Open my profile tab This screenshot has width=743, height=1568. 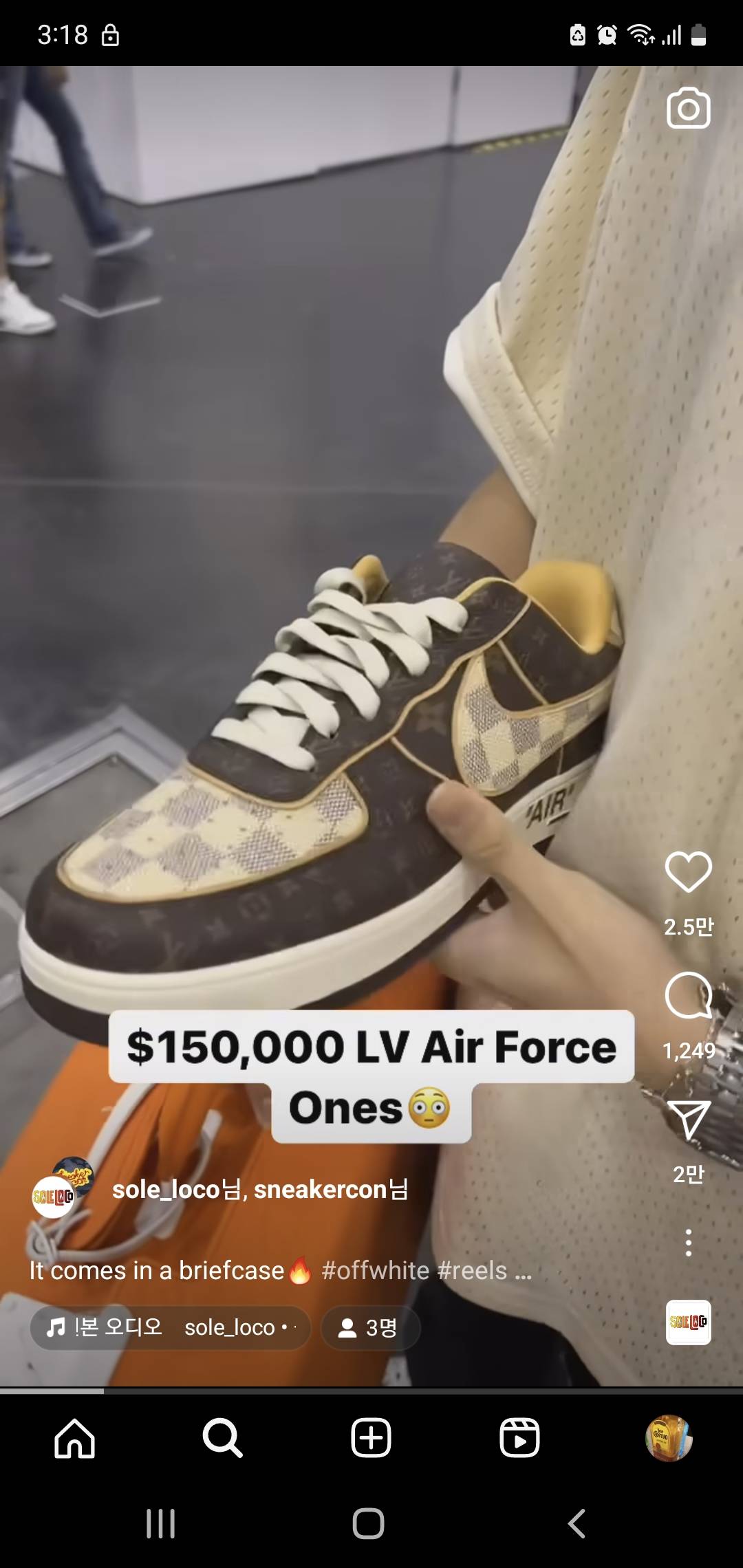click(x=668, y=1438)
